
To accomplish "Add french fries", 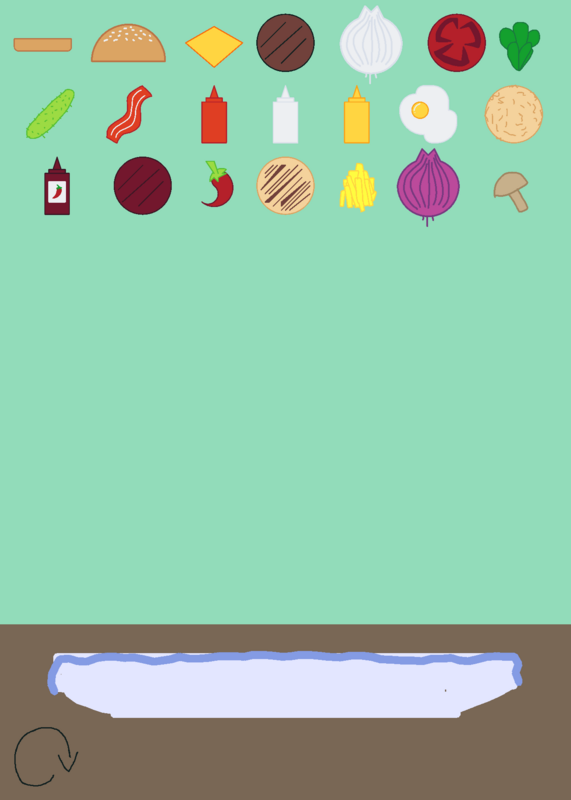I will tap(358, 187).
